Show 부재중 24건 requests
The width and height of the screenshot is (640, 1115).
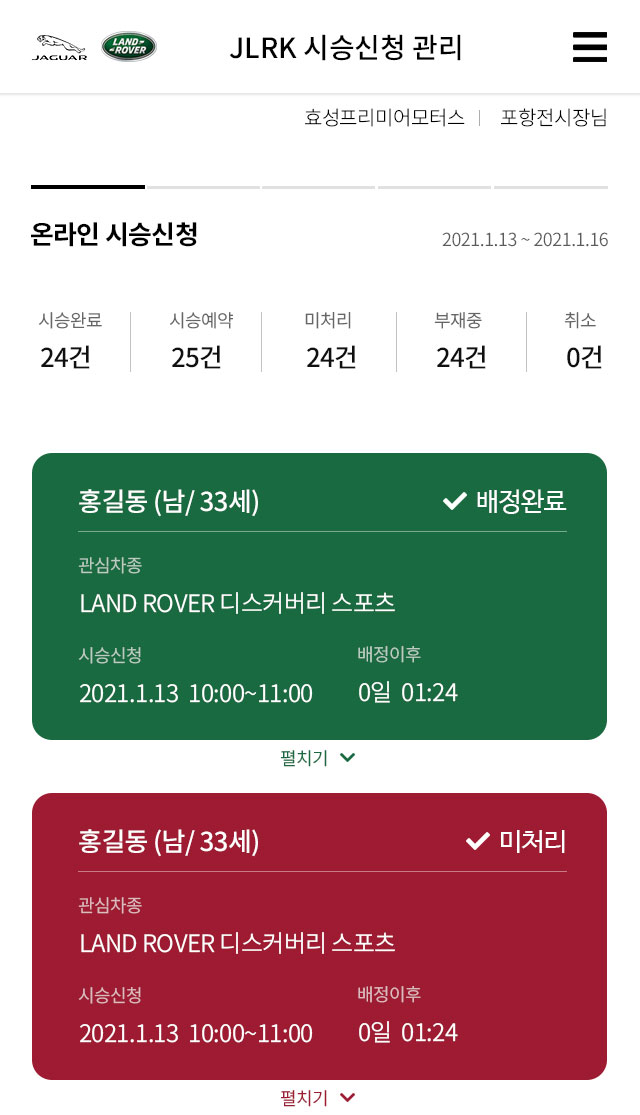pyautogui.click(x=460, y=340)
